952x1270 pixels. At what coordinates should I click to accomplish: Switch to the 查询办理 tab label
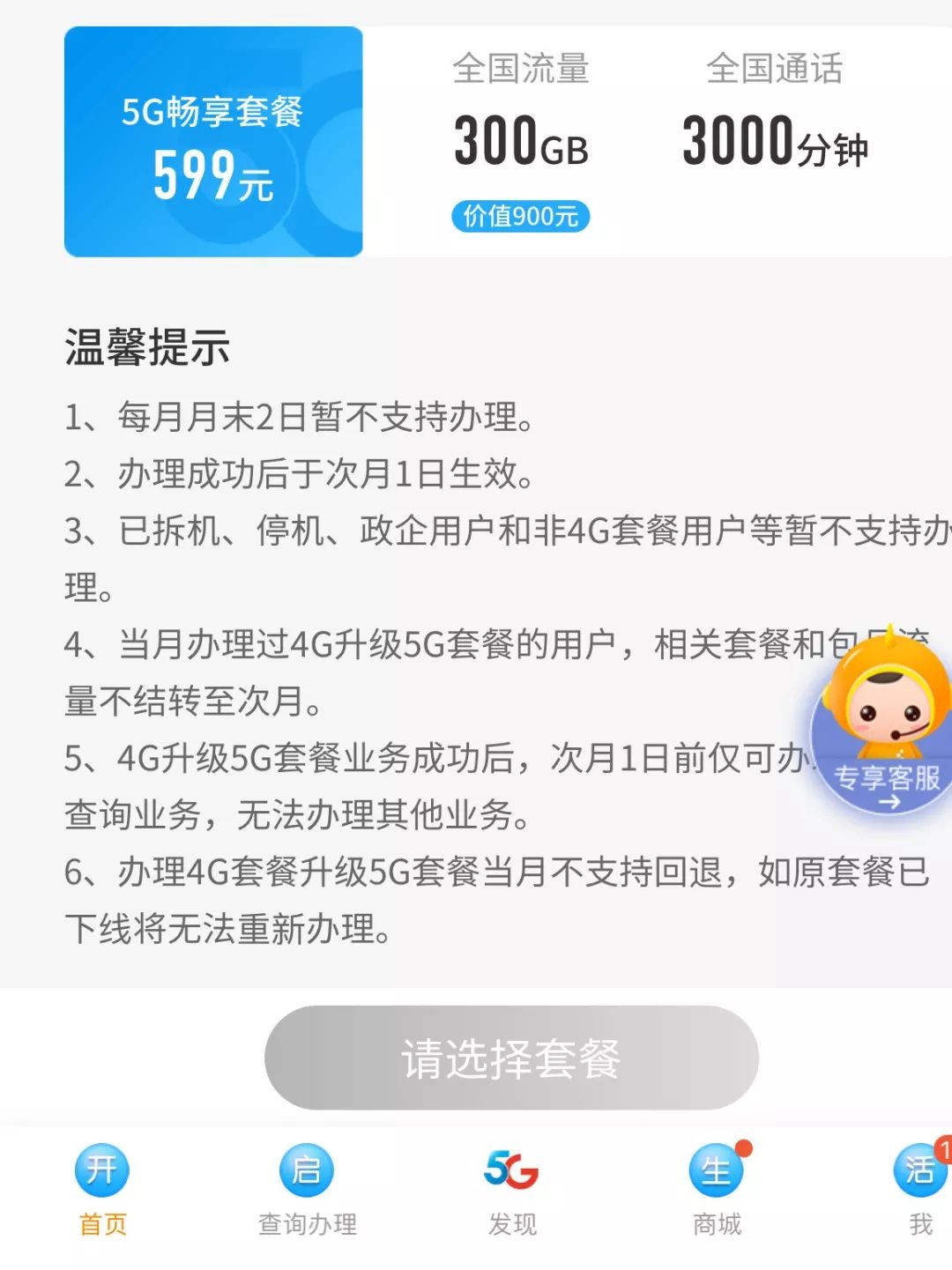click(x=305, y=1224)
